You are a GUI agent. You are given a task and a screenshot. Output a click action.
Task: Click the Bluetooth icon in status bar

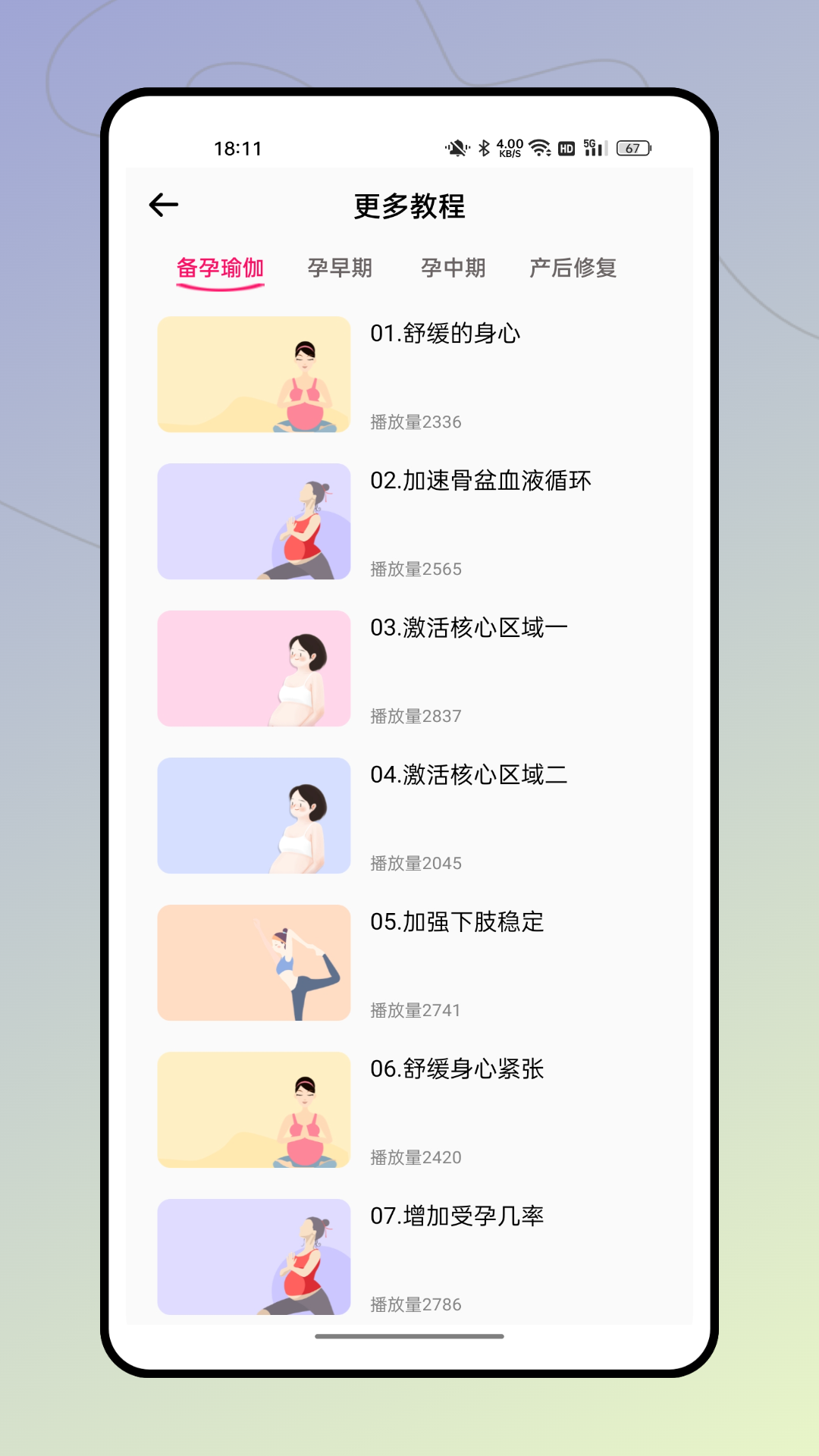click(484, 148)
